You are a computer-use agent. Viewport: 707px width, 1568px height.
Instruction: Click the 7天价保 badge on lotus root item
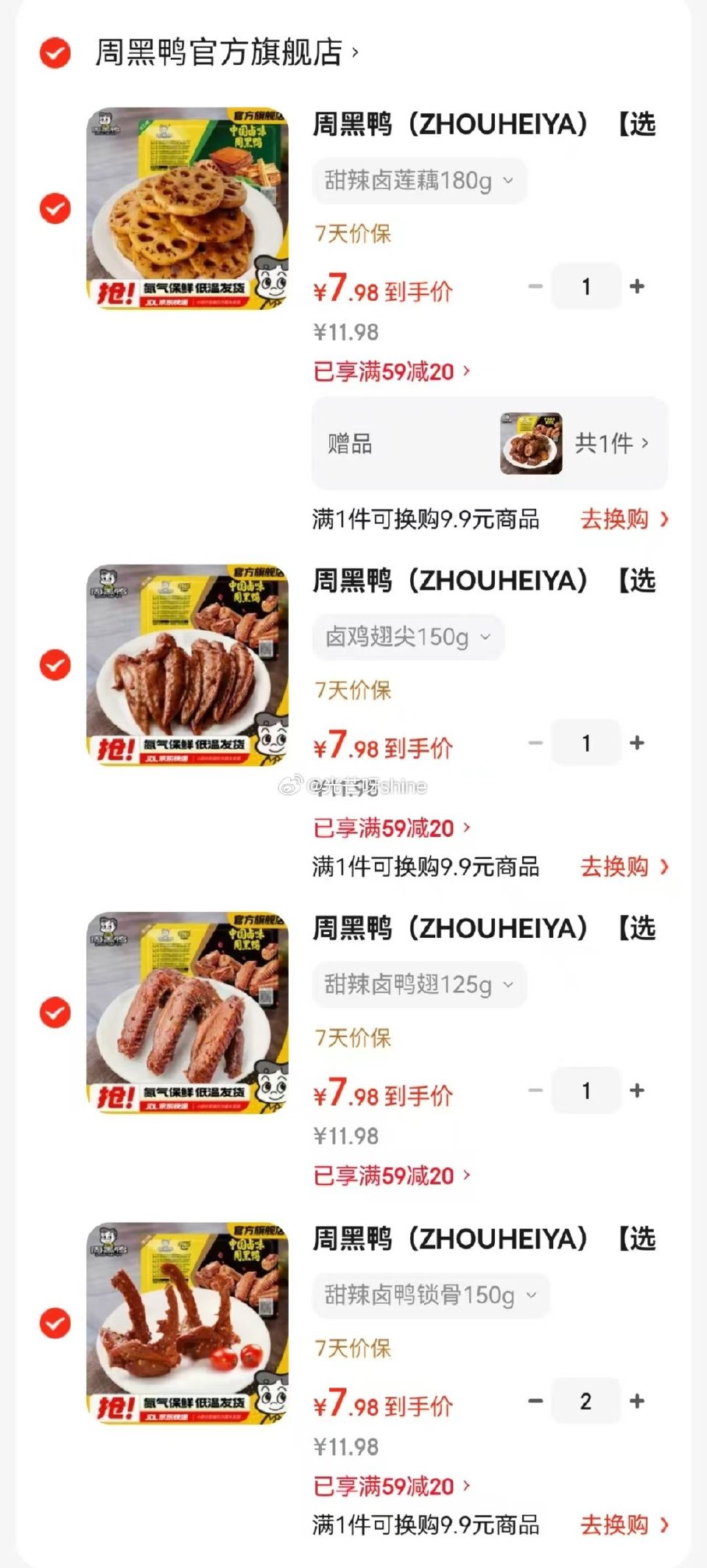tap(352, 234)
